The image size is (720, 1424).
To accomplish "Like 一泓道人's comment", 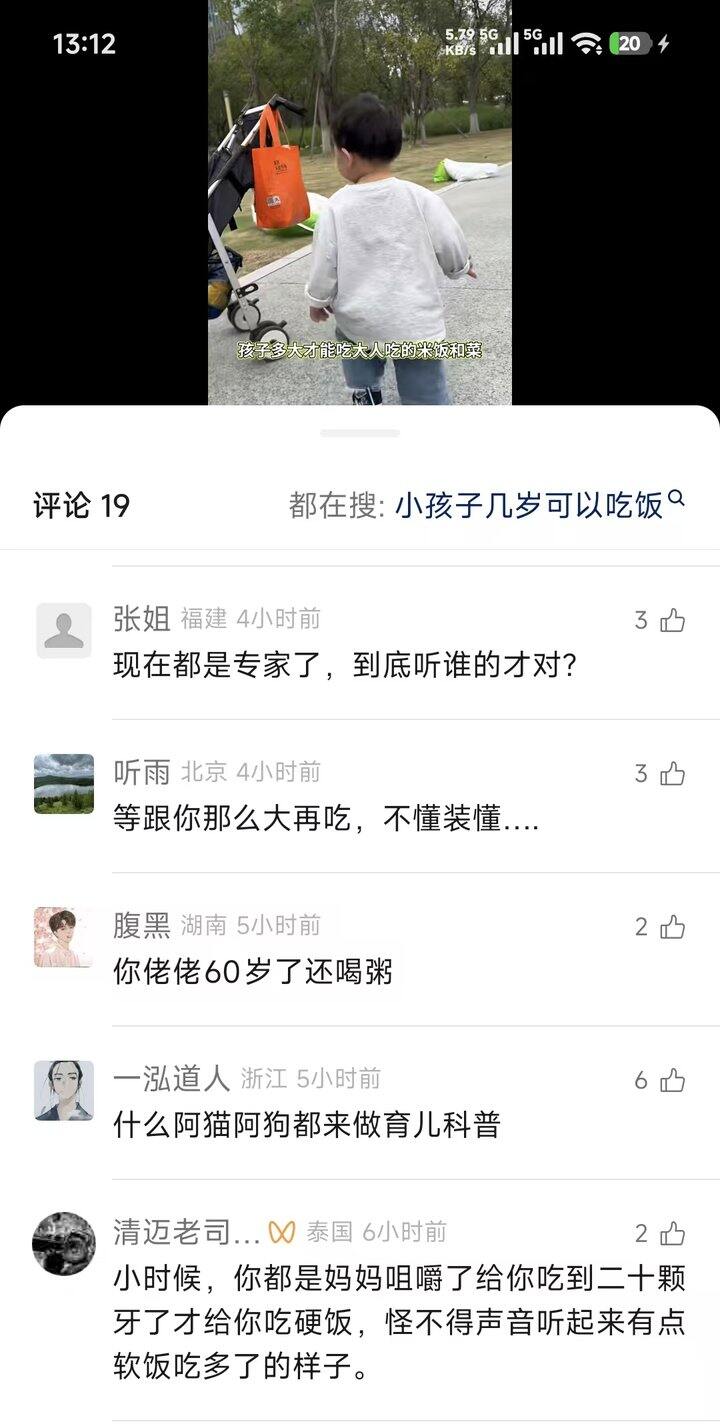I will click(672, 1080).
